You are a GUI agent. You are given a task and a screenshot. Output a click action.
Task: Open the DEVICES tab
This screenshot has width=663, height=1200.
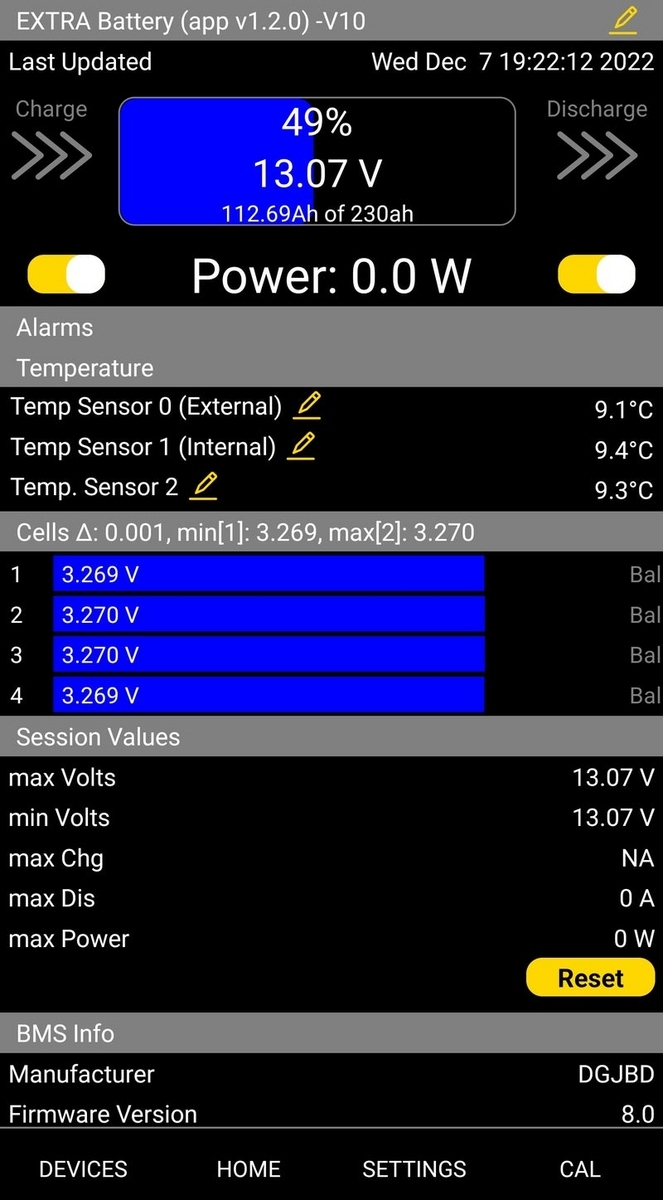tap(83, 1169)
